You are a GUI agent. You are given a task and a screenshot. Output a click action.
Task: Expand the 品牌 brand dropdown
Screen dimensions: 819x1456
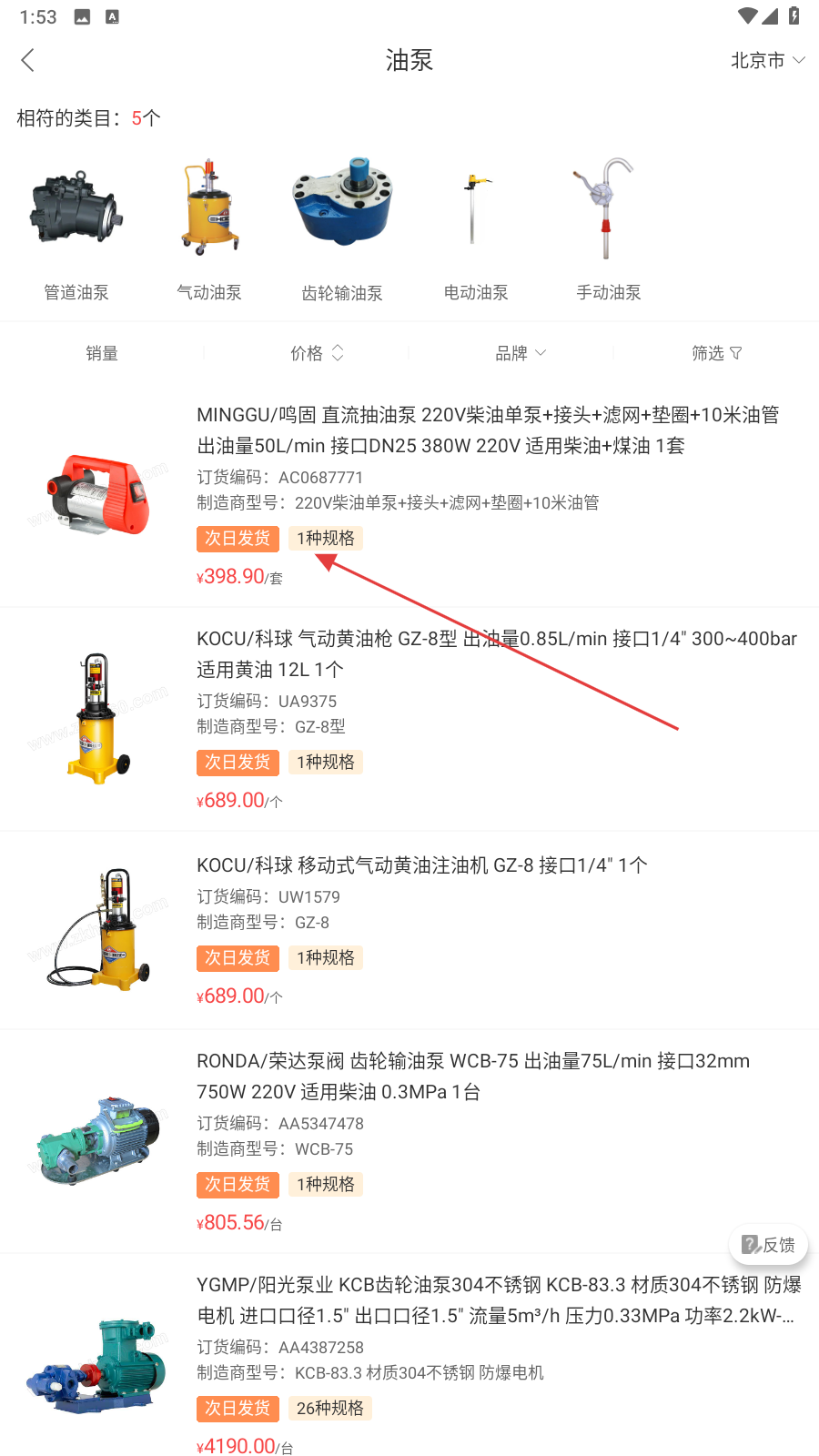tap(520, 353)
